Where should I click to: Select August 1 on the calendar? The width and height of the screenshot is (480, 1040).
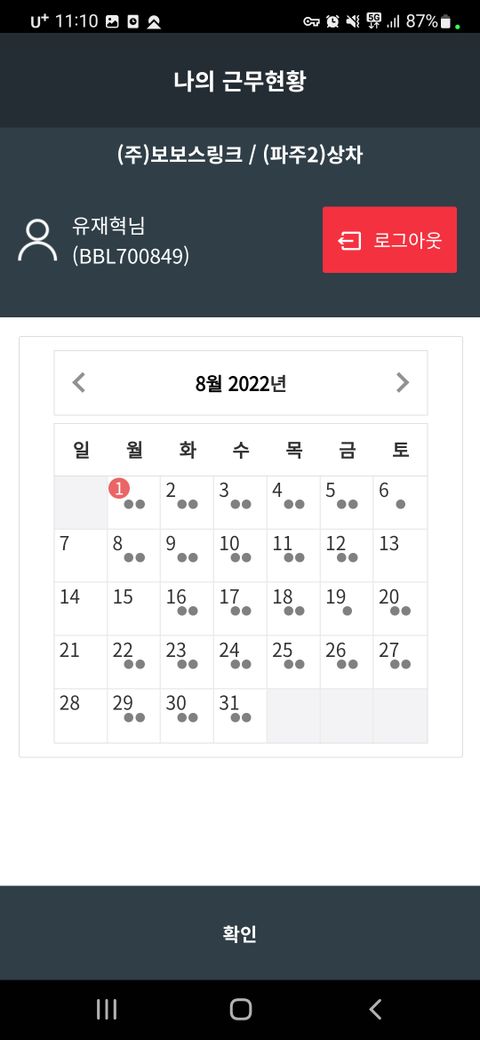[134, 502]
